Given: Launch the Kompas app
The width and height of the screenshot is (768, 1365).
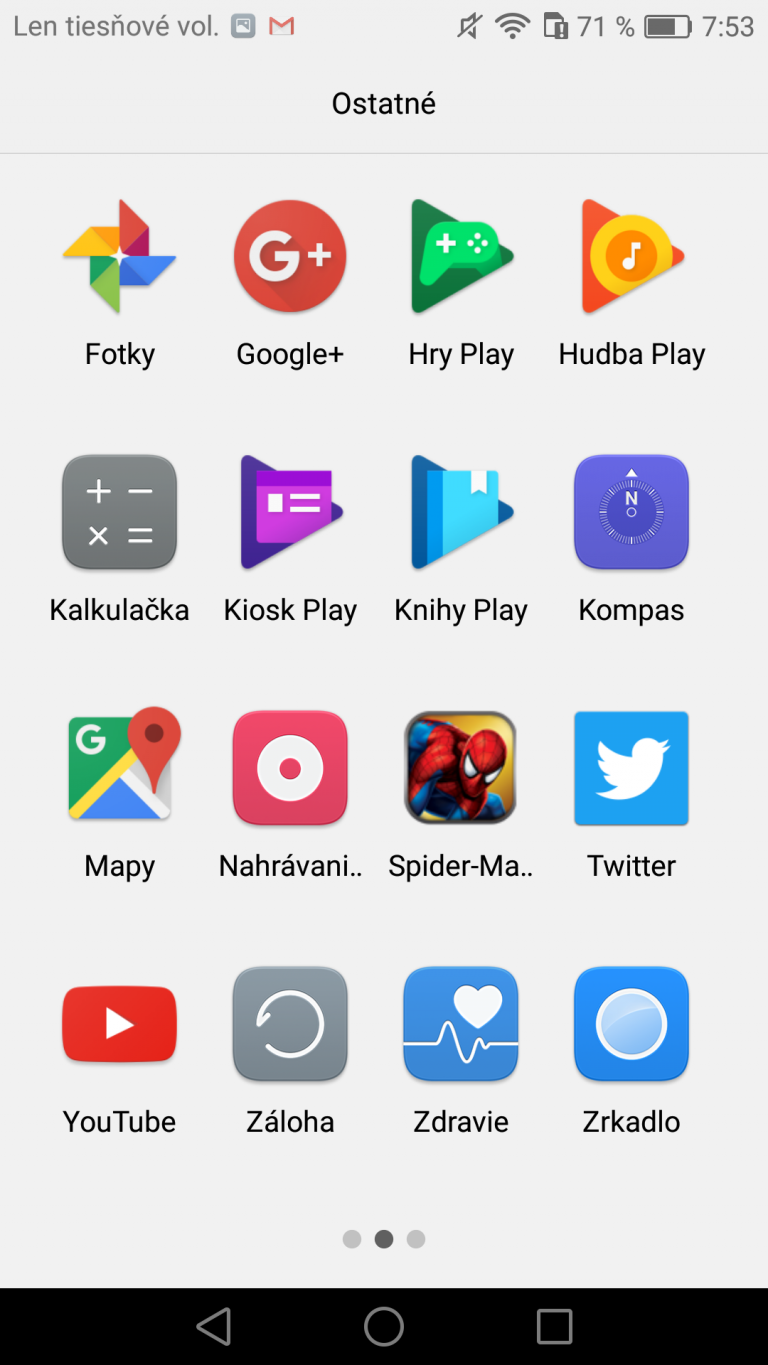Looking at the screenshot, I should (x=631, y=513).
